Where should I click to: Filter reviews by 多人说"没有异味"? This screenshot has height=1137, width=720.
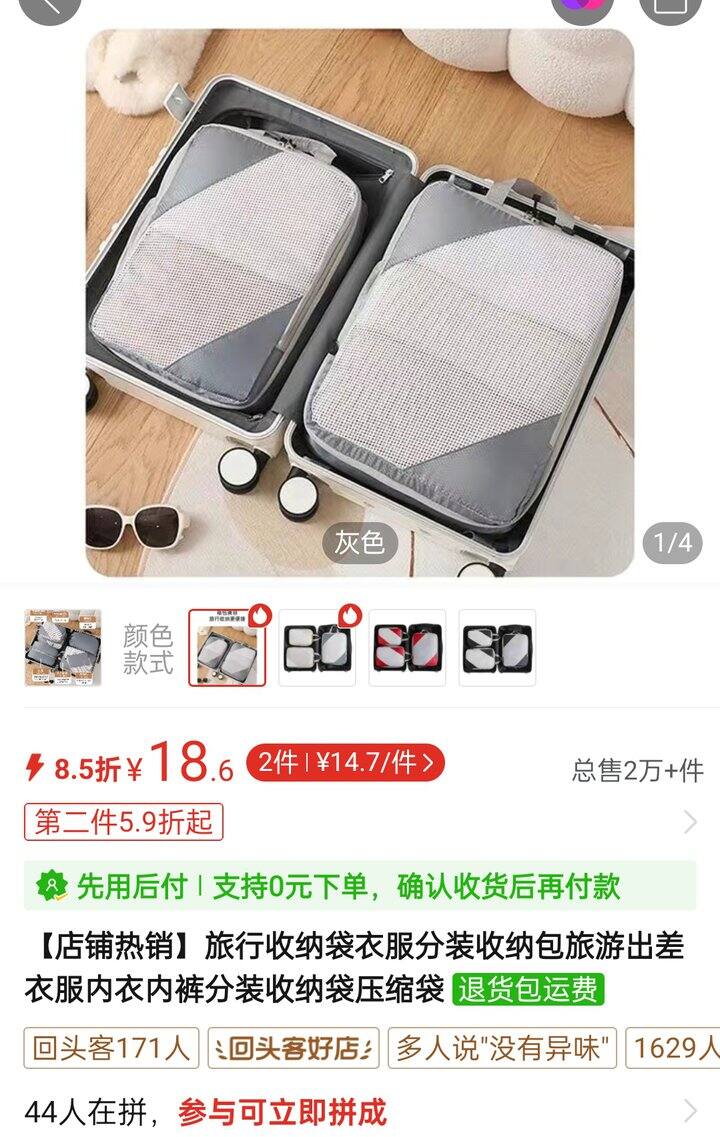502,1048
